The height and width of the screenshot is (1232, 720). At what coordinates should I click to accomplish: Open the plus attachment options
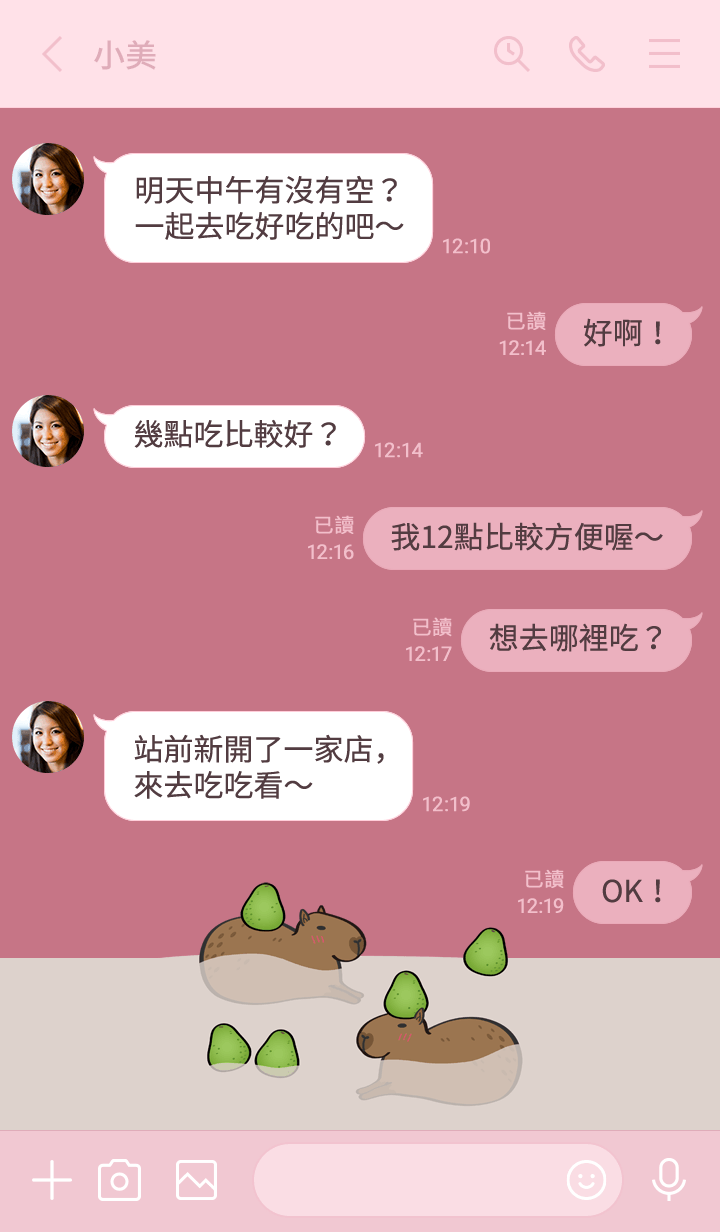(52, 1181)
